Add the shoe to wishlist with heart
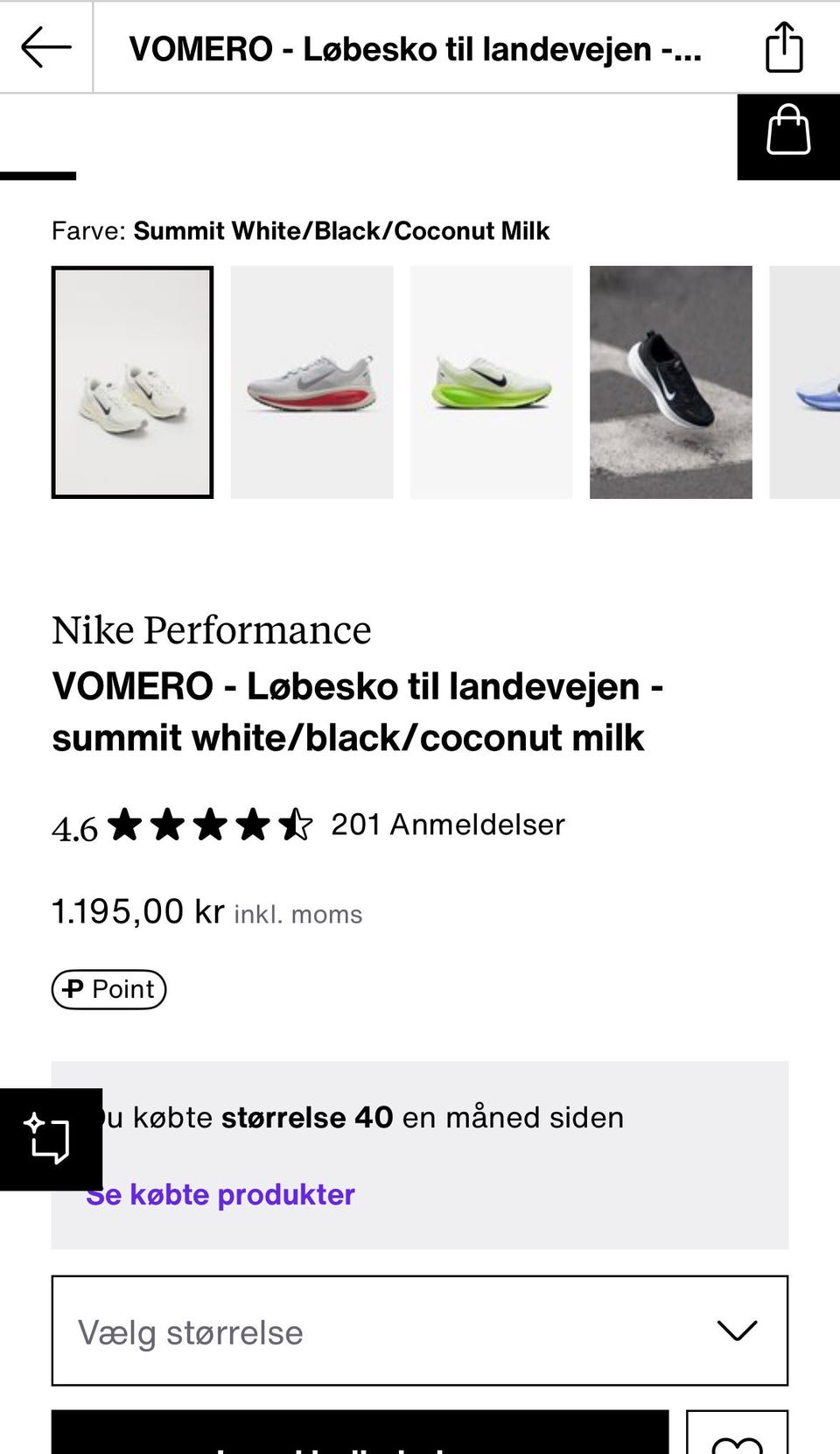Screen dimensions: 840x1454 tap(737, 1436)
